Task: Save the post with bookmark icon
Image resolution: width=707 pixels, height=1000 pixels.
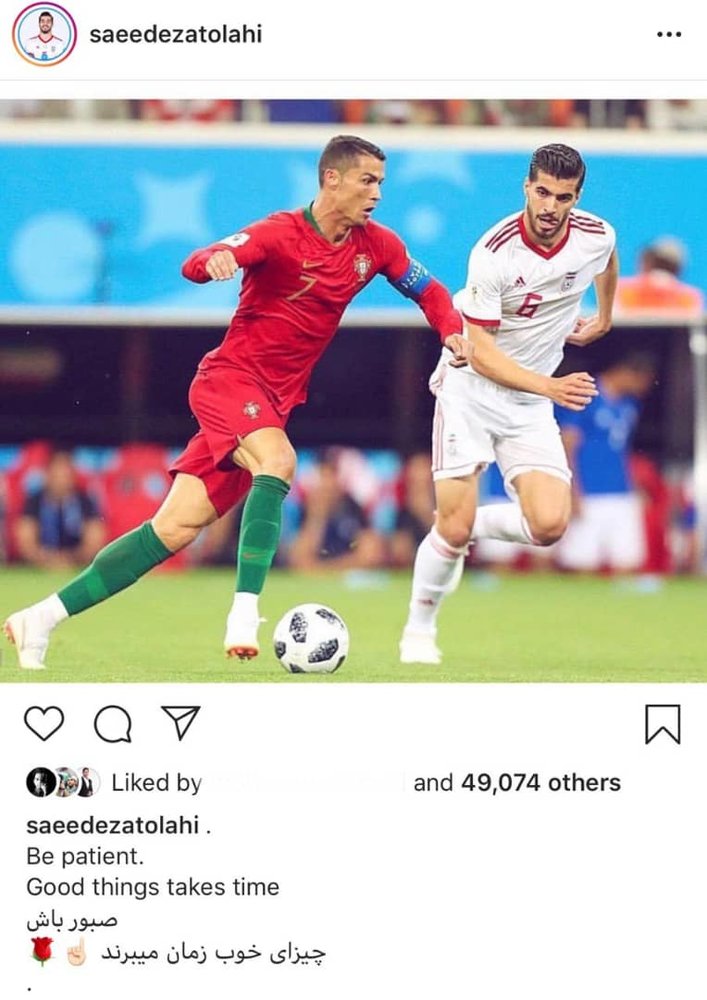Action: click(x=662, y=724)
